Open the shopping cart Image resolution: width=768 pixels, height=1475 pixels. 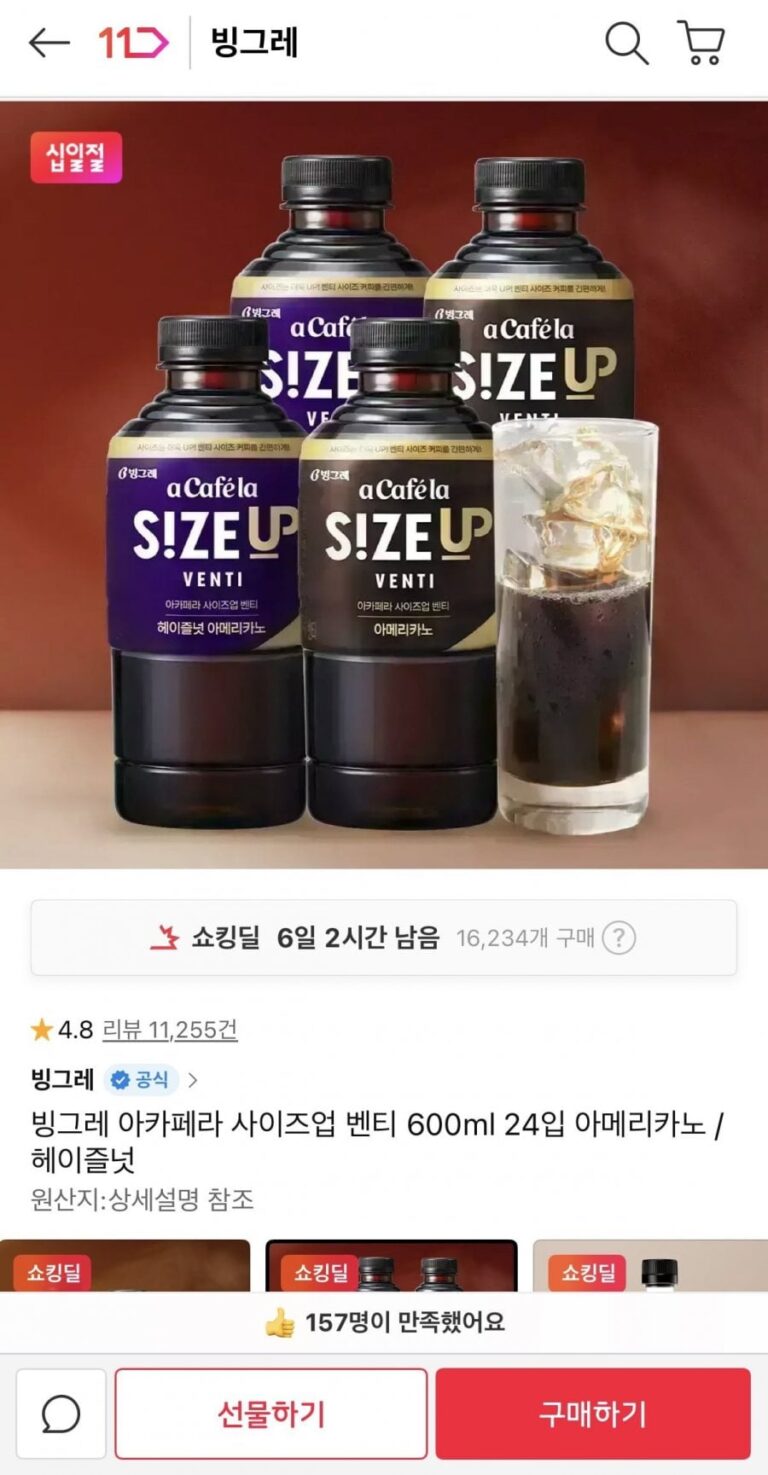click(701, 43)
